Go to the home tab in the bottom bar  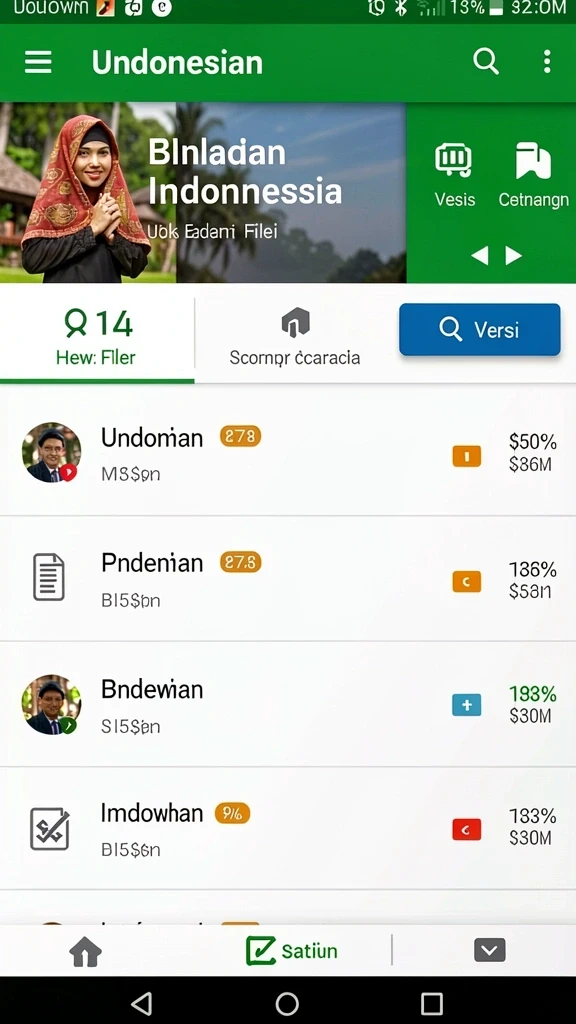[86, 952]
